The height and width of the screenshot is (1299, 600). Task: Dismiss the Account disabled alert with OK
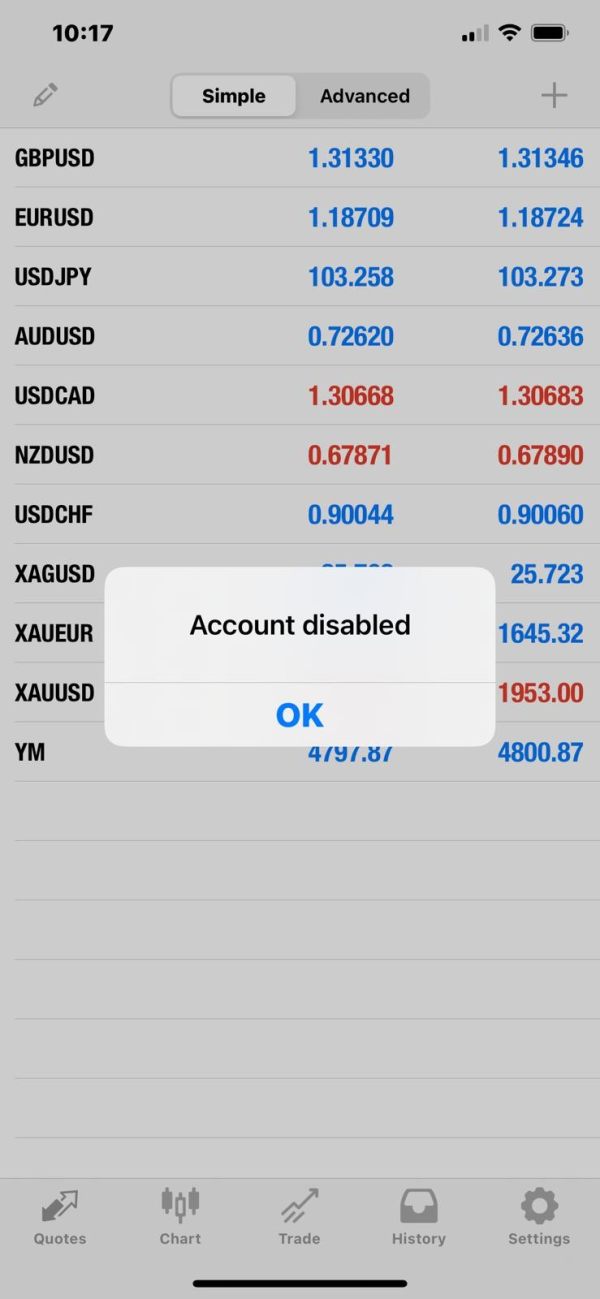(300, 715)
